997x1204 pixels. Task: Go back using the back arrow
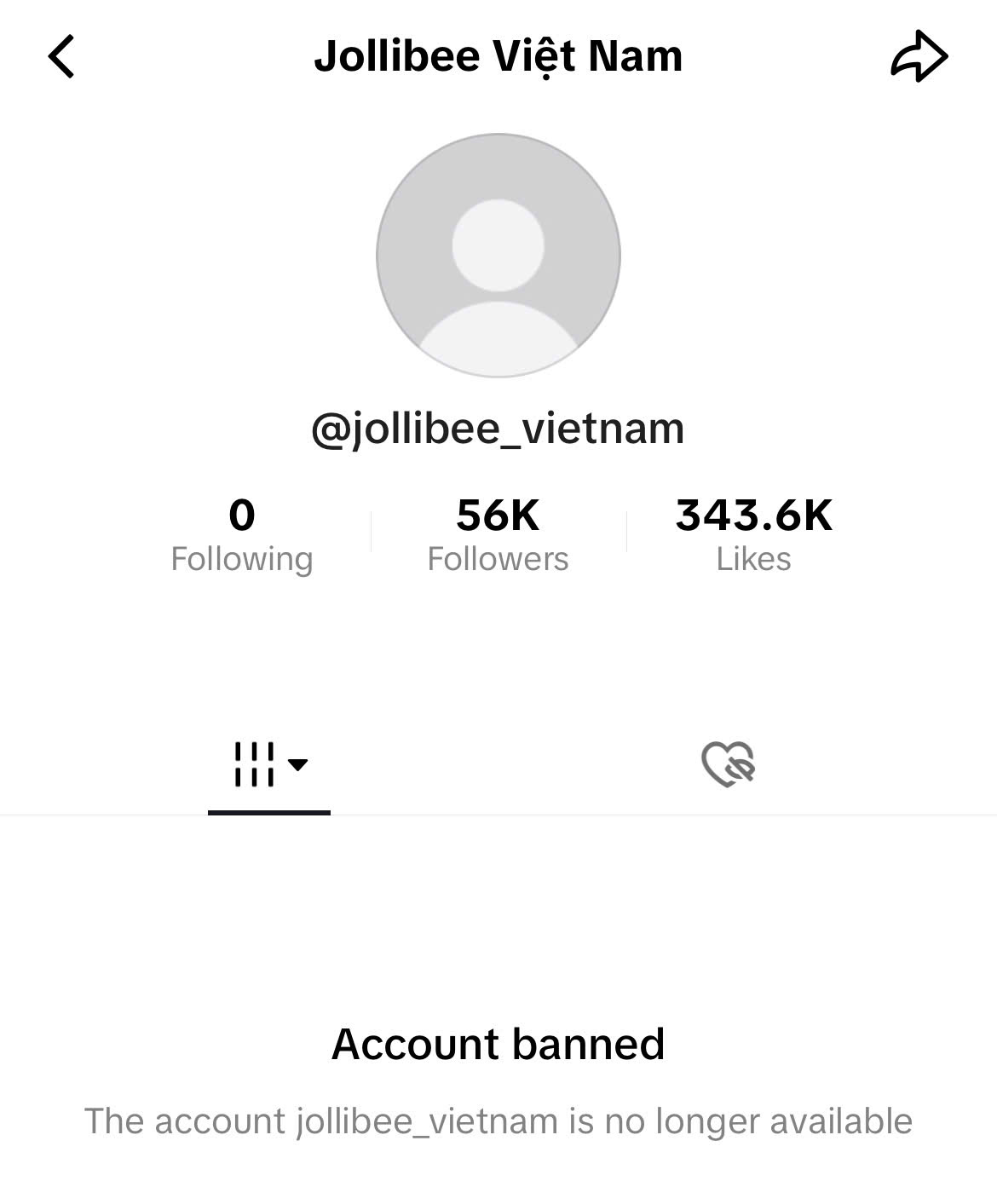61,57
